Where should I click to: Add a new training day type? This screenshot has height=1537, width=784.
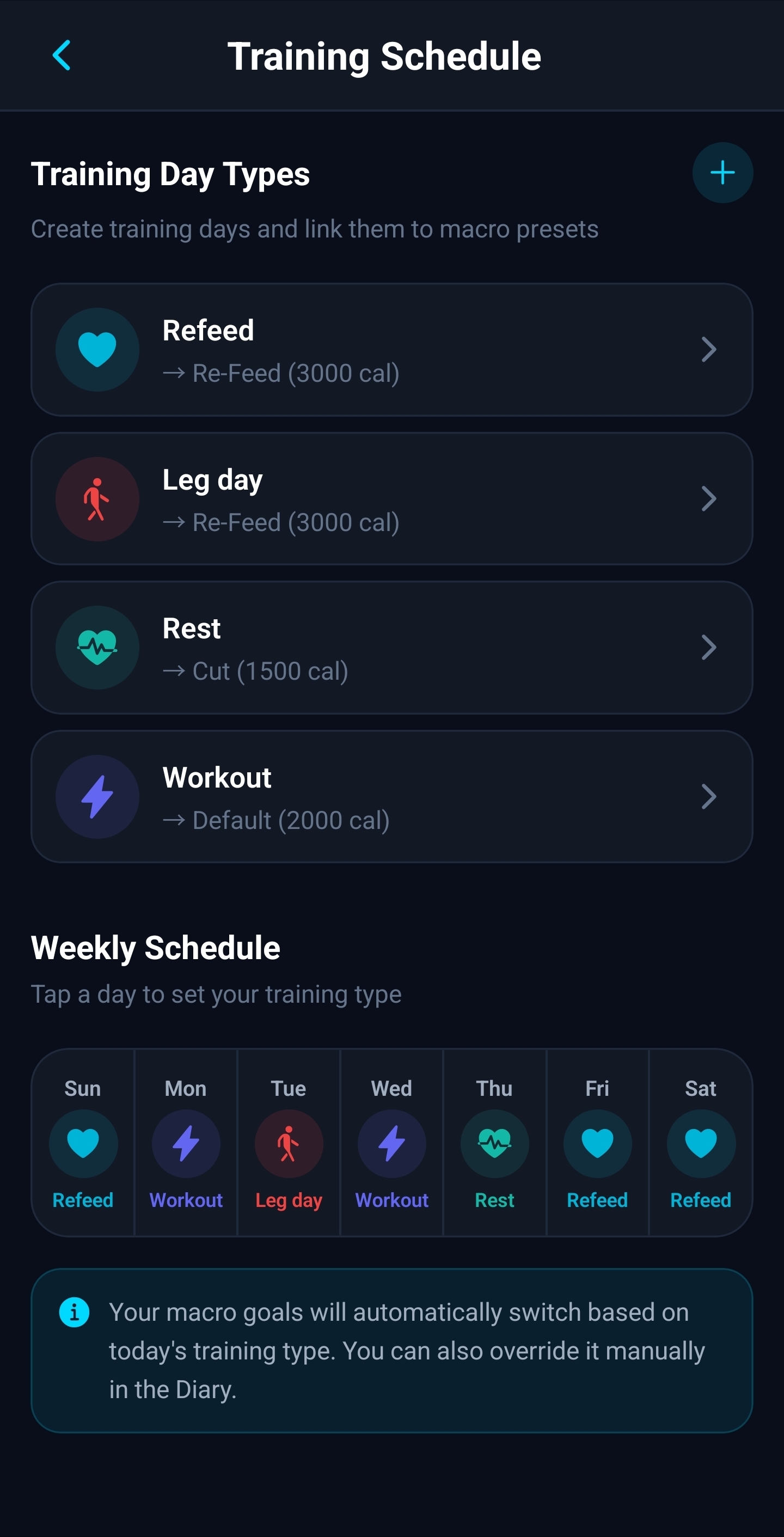tap(722, 173)
